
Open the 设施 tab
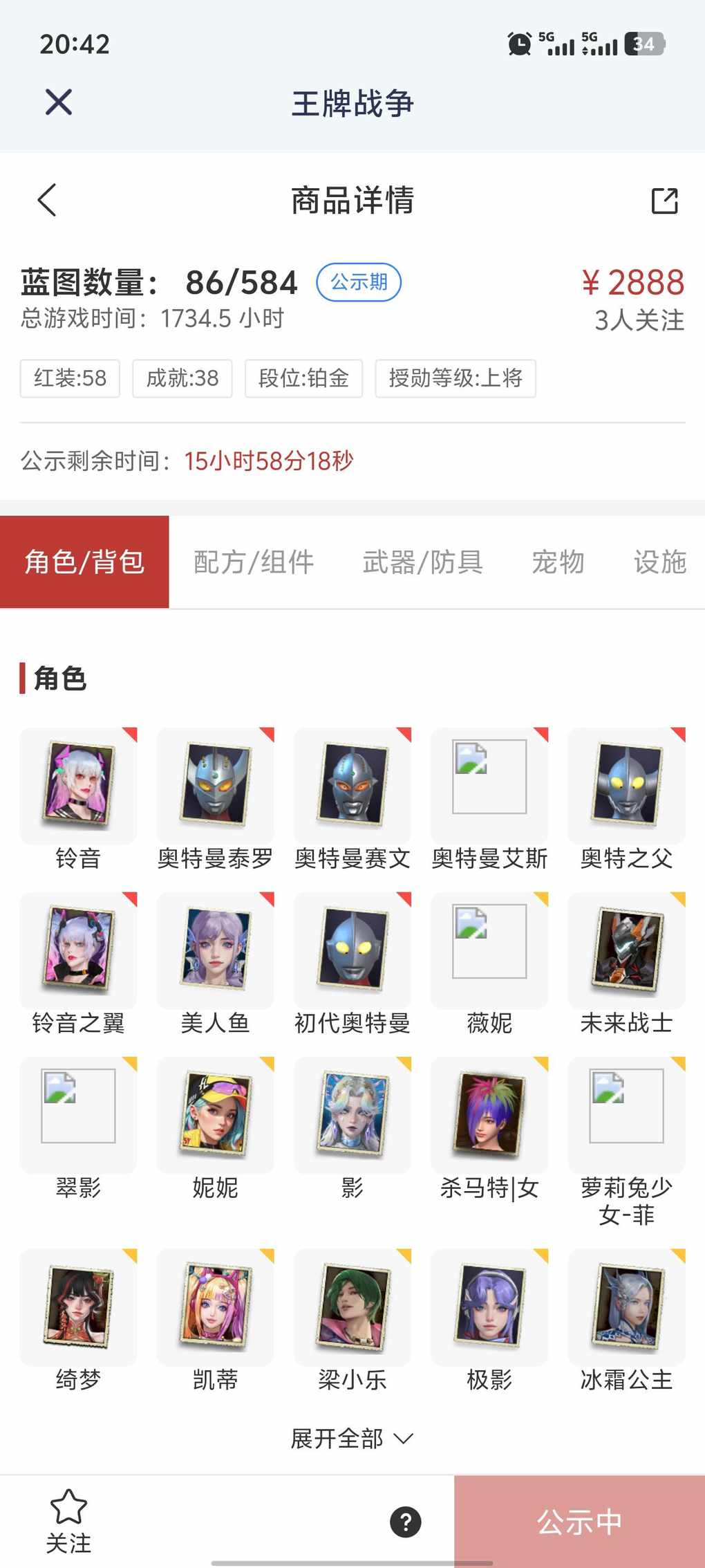coord(659,562)
